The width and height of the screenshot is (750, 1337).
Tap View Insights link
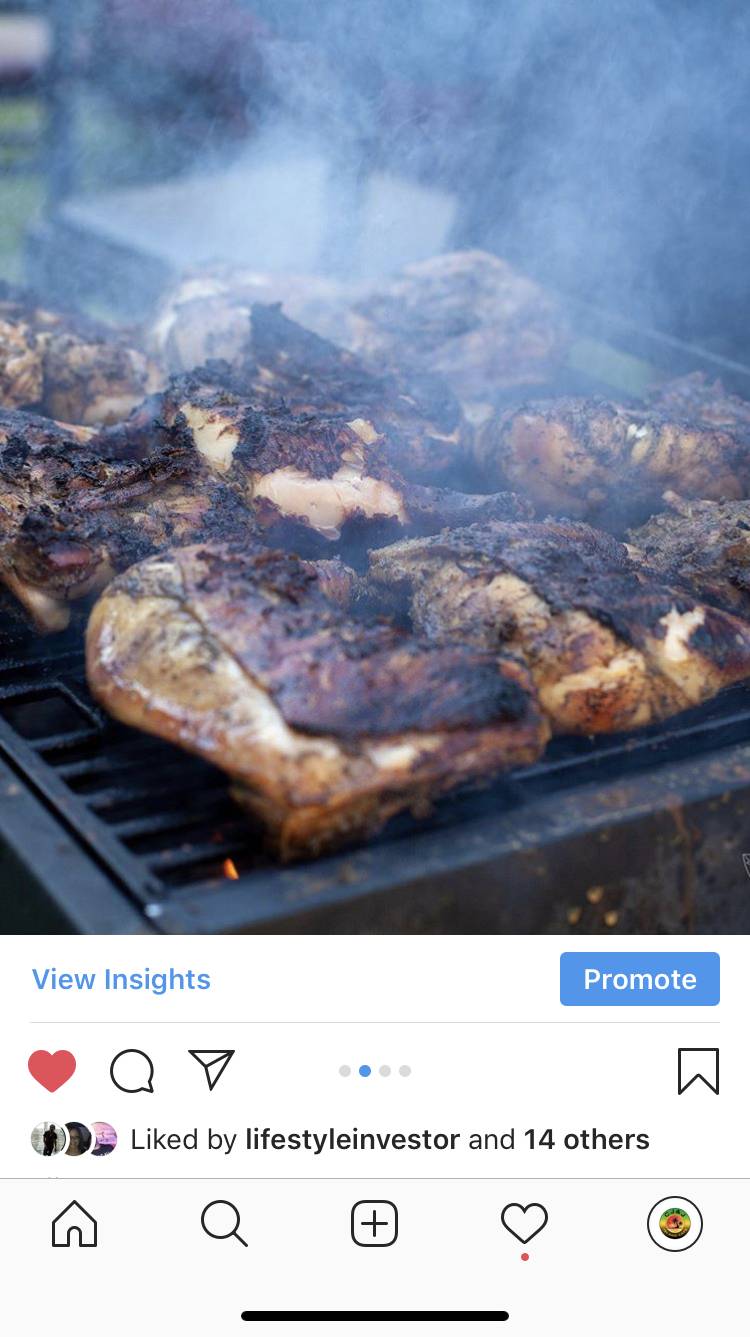click(x=121, y=979)
